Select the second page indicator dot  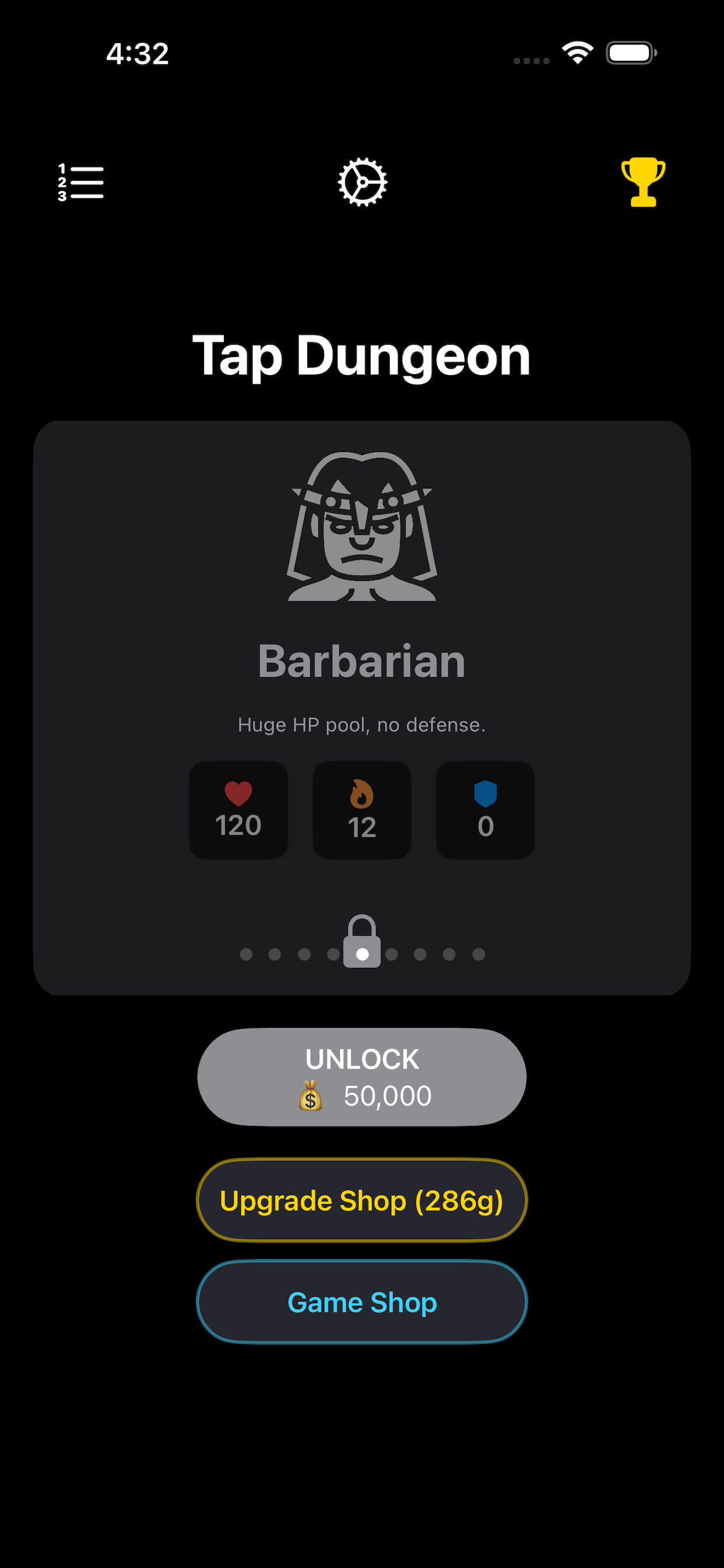[275, 954]
